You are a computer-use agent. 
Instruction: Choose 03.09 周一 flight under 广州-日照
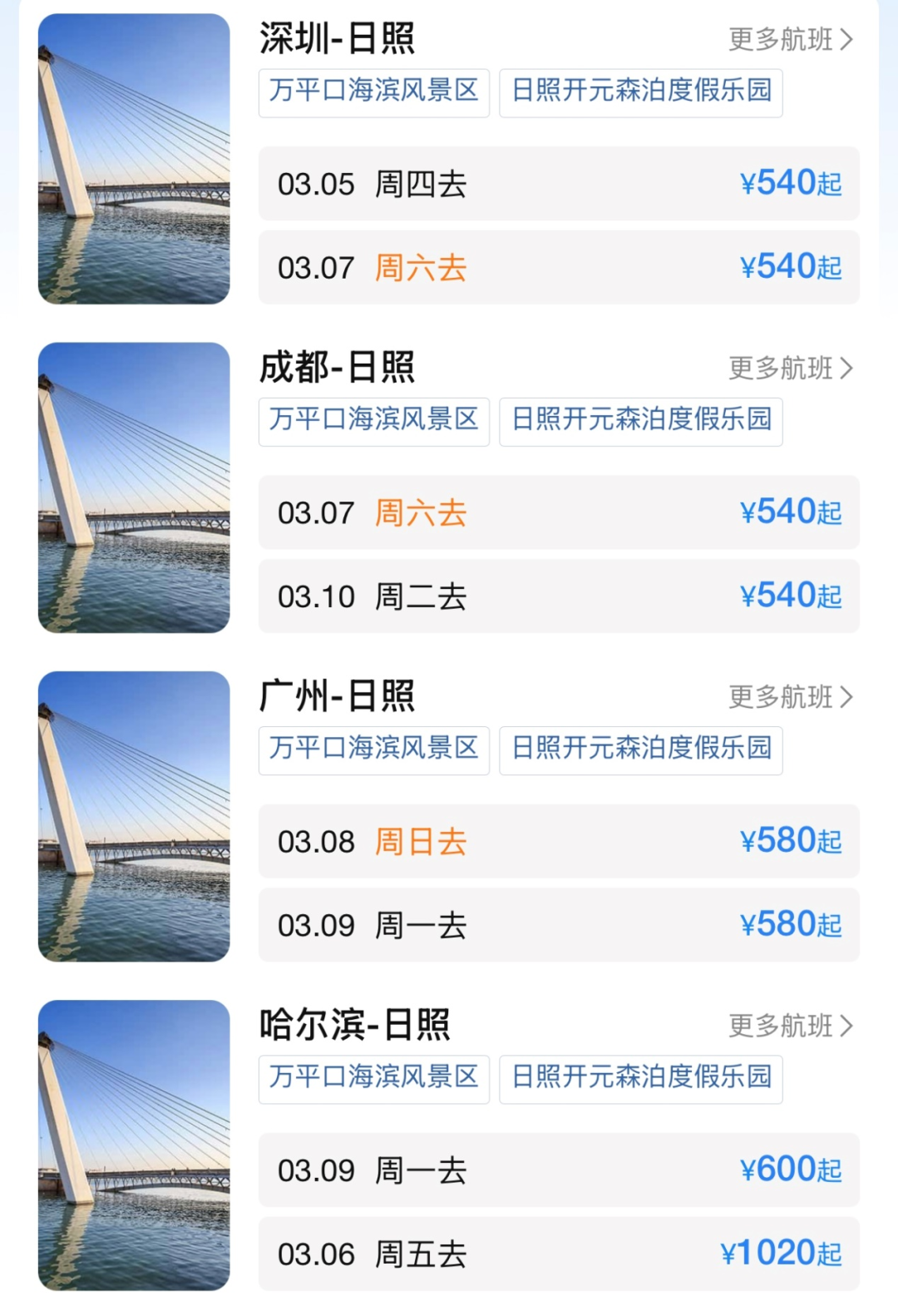(558, 925)
